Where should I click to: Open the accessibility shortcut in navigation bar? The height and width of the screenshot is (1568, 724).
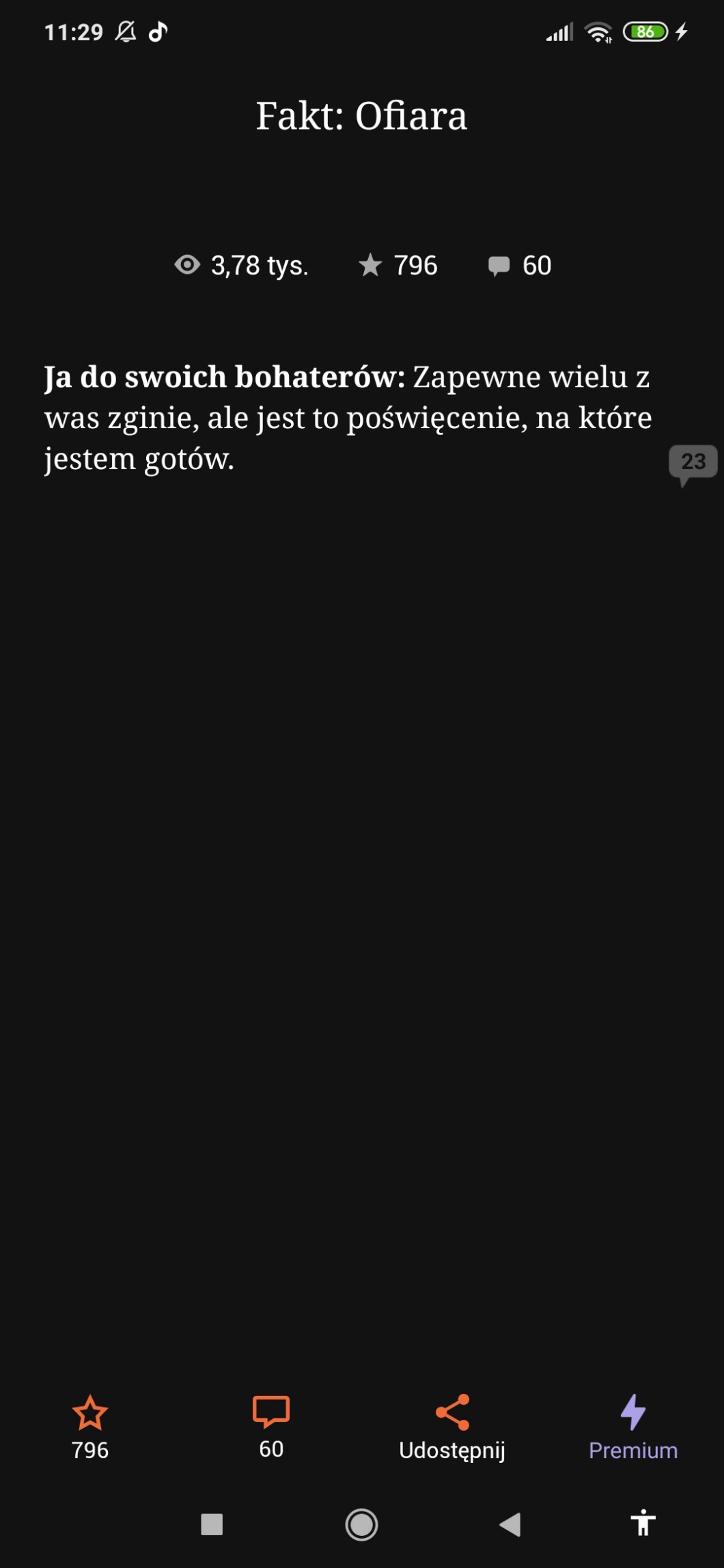click(643, 1524)
